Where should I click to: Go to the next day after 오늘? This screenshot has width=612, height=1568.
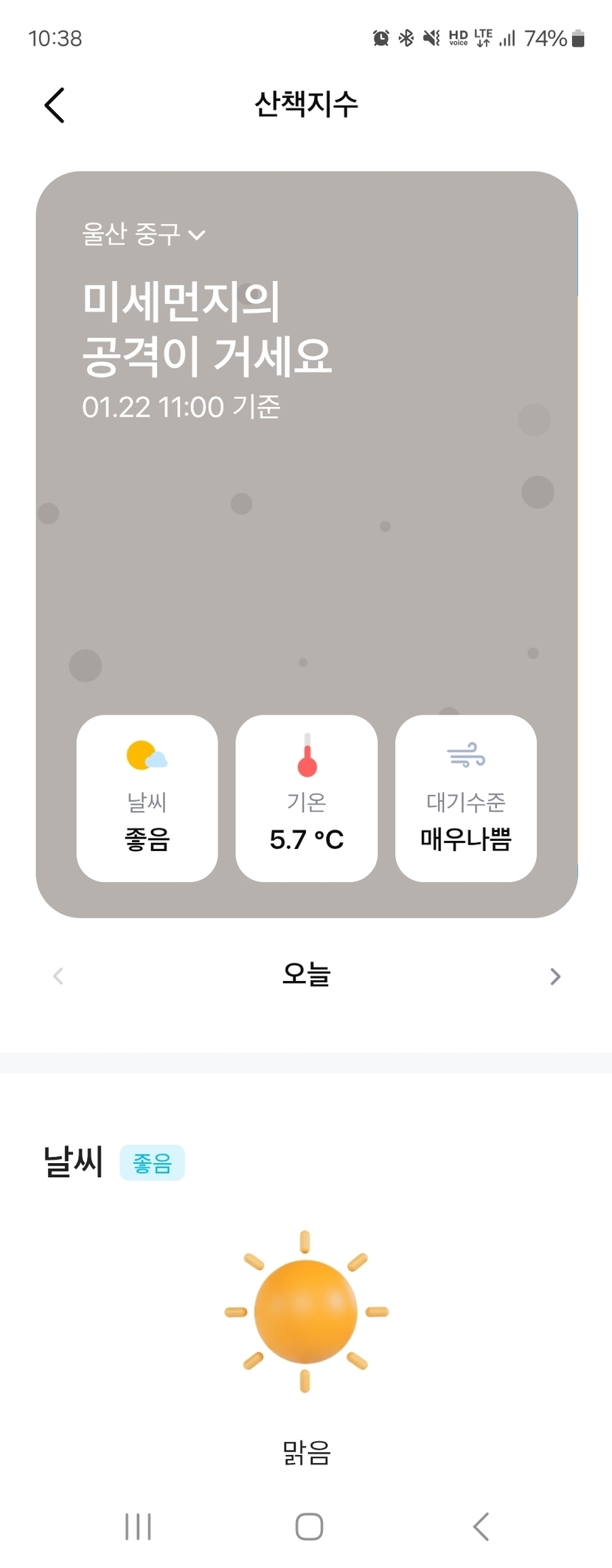pos(555,976)
